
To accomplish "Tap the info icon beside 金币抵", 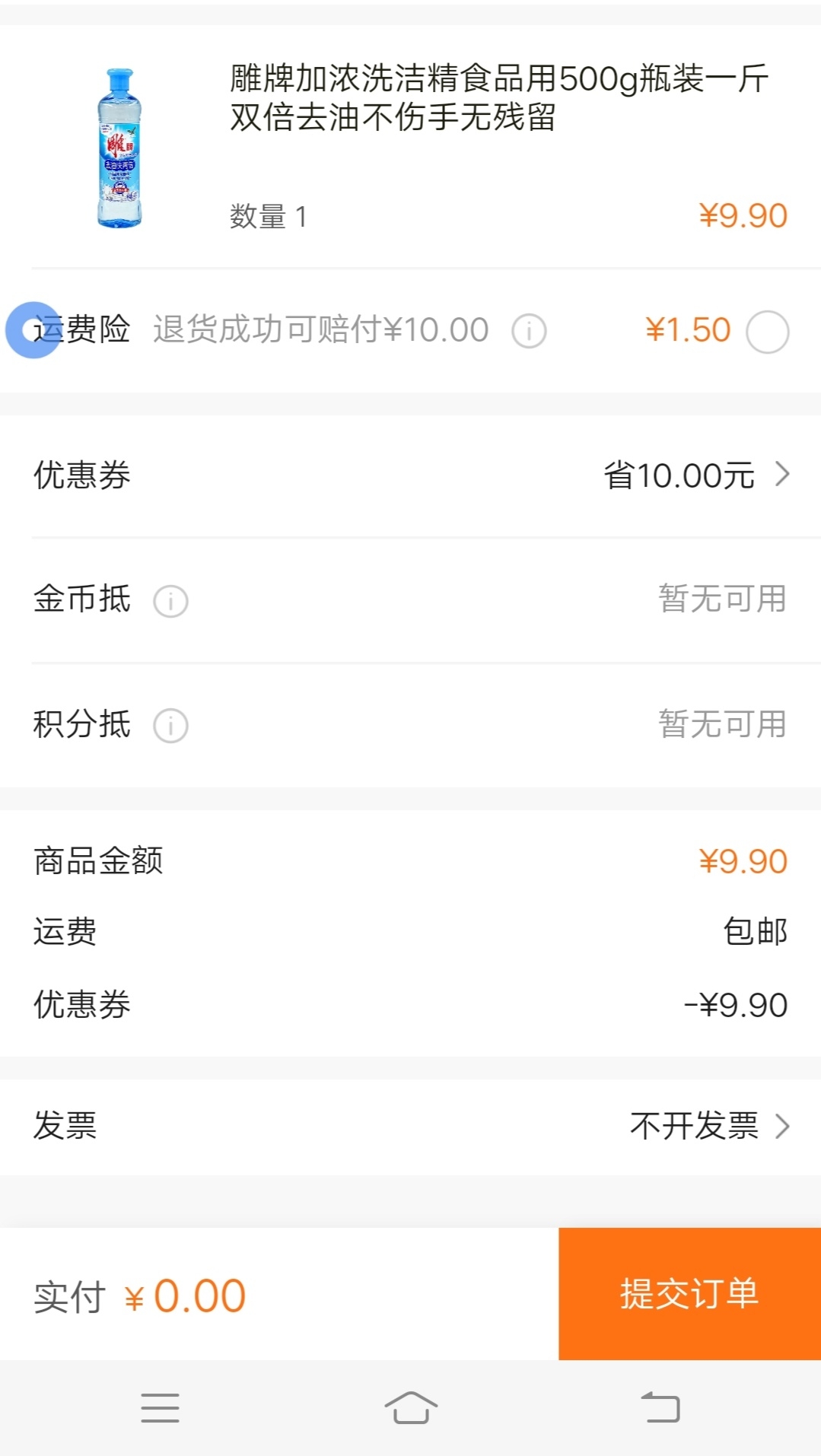I will [170, 601].
